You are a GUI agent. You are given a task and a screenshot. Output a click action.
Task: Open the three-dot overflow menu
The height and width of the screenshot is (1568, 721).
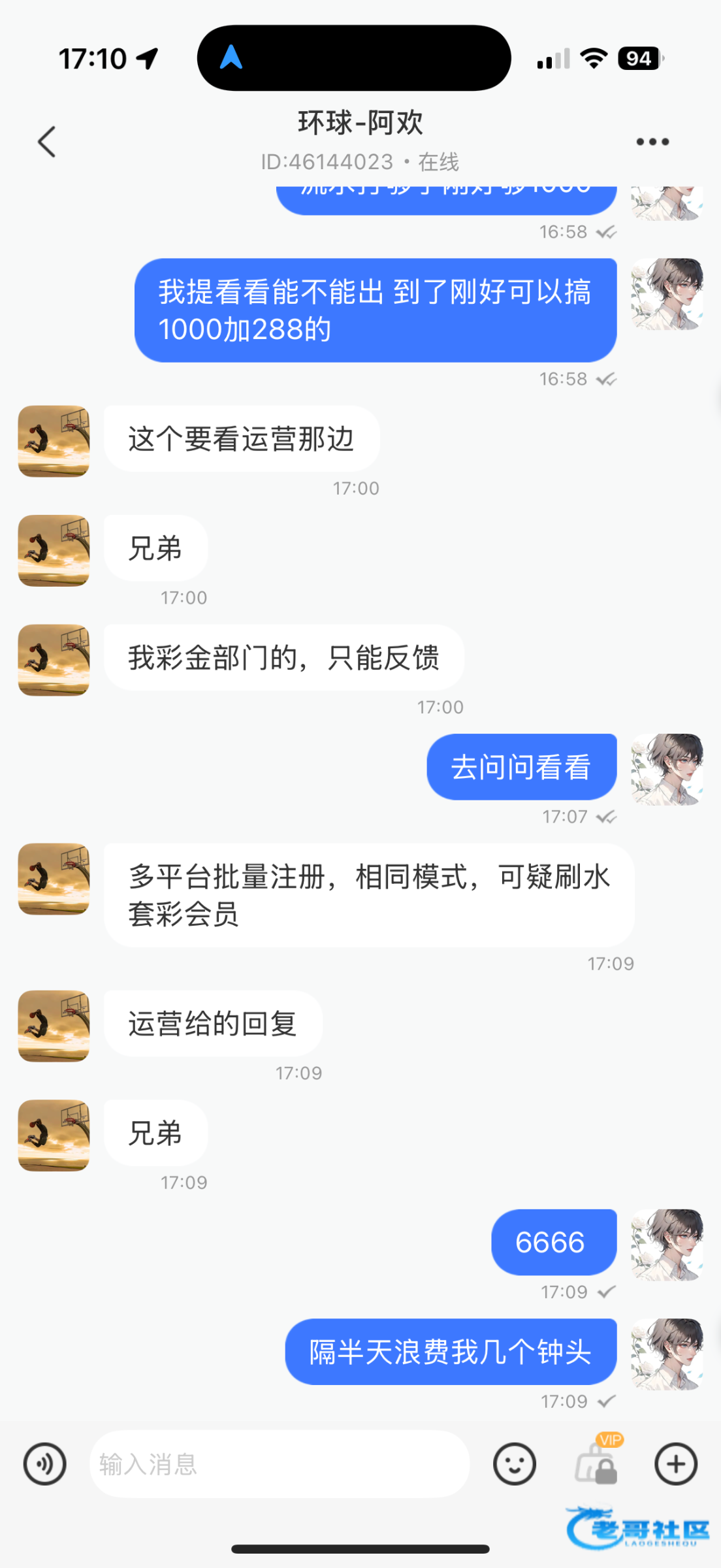click(x=652, y=142)
